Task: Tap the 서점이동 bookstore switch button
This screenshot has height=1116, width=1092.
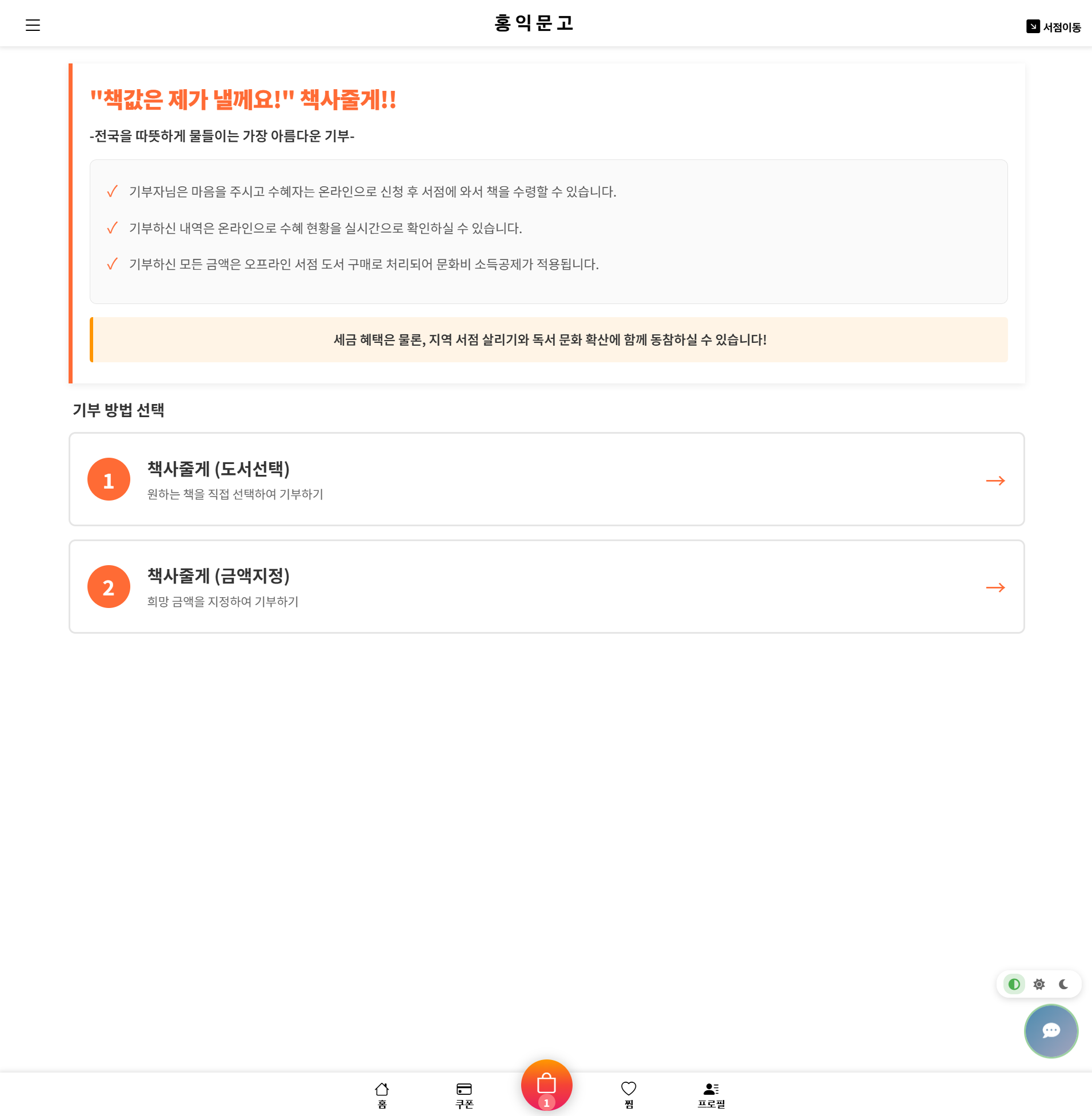Action: click(1053, 27)
